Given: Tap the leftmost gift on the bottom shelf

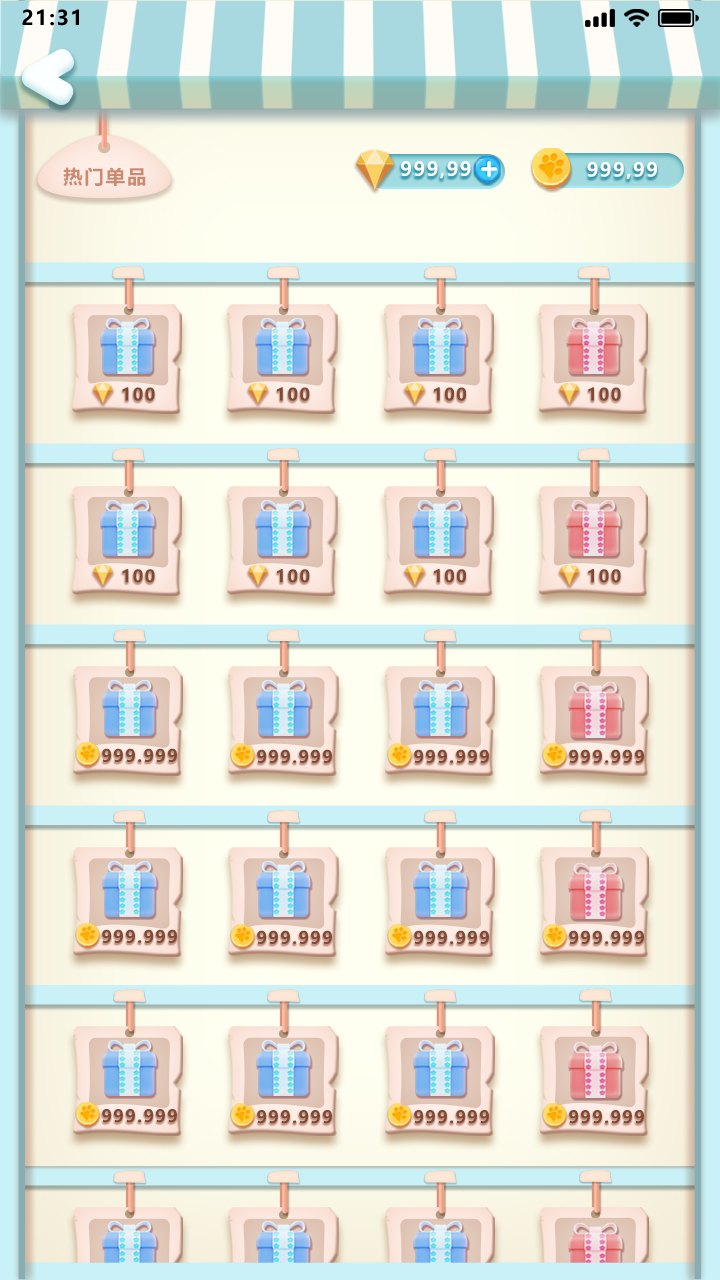Looking at the screenshot, I should click(128, 1250).
